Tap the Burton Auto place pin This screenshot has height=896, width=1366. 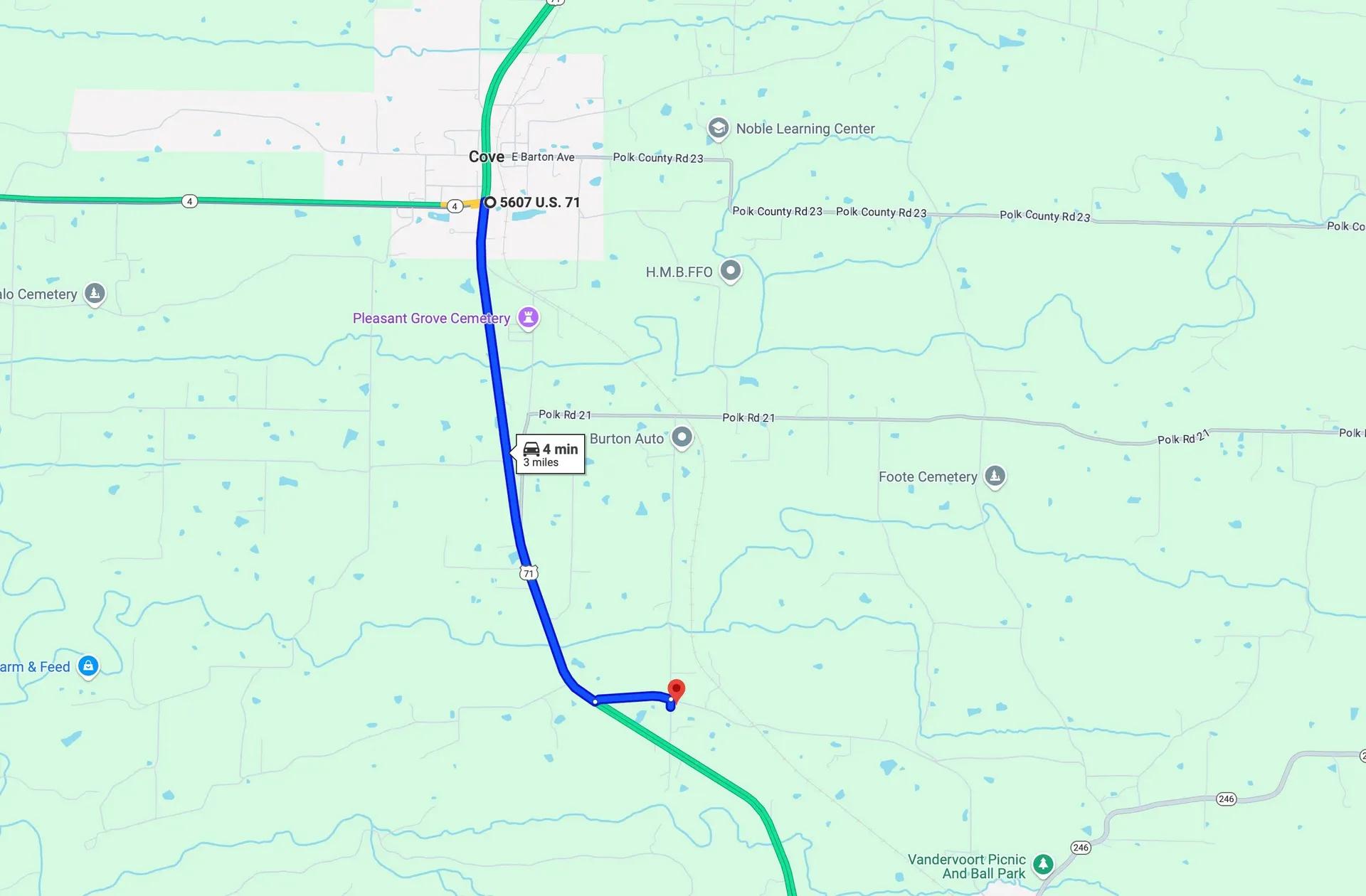point(682,437)
